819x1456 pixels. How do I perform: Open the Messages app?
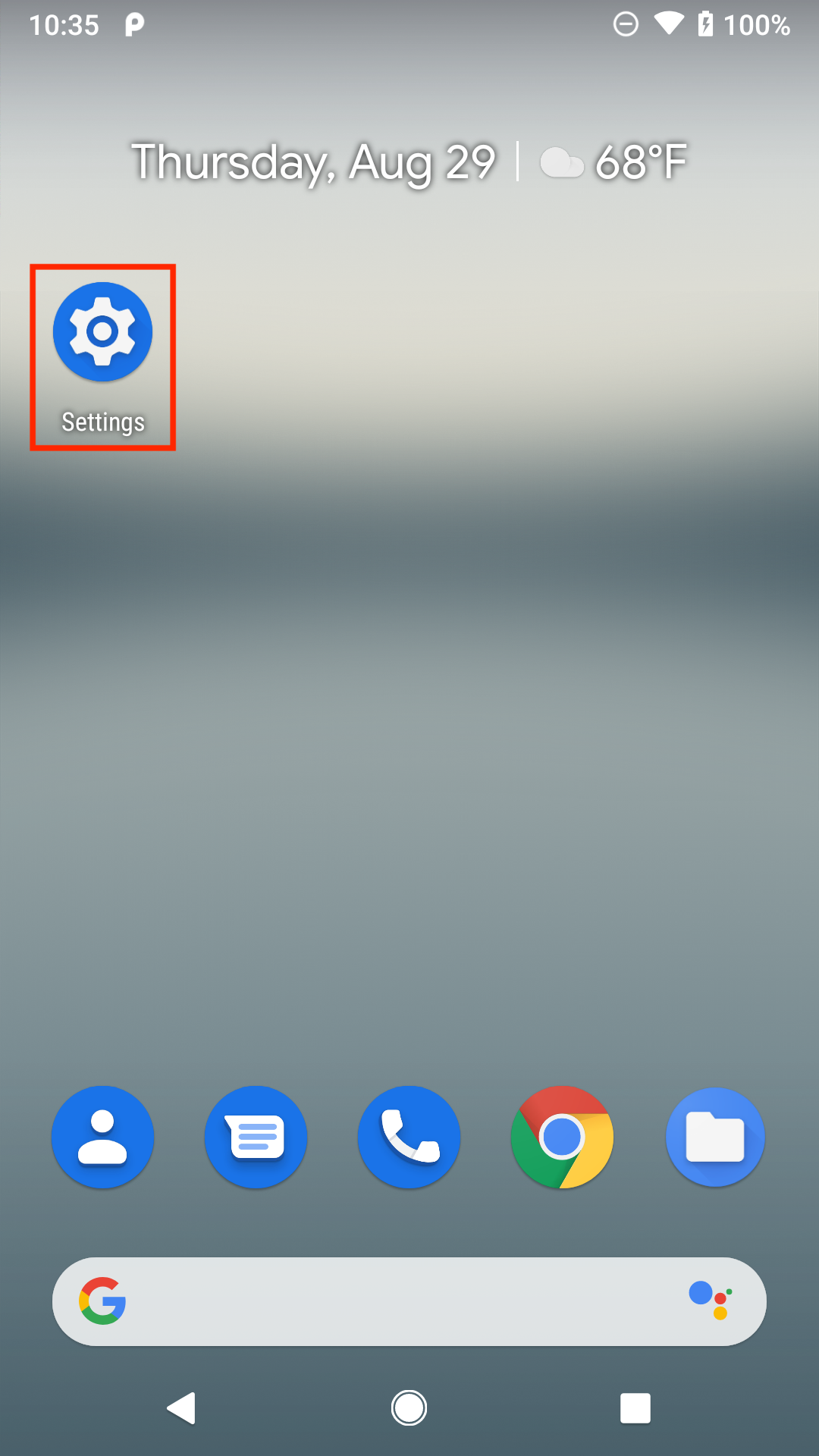[x=256, y=1137]
